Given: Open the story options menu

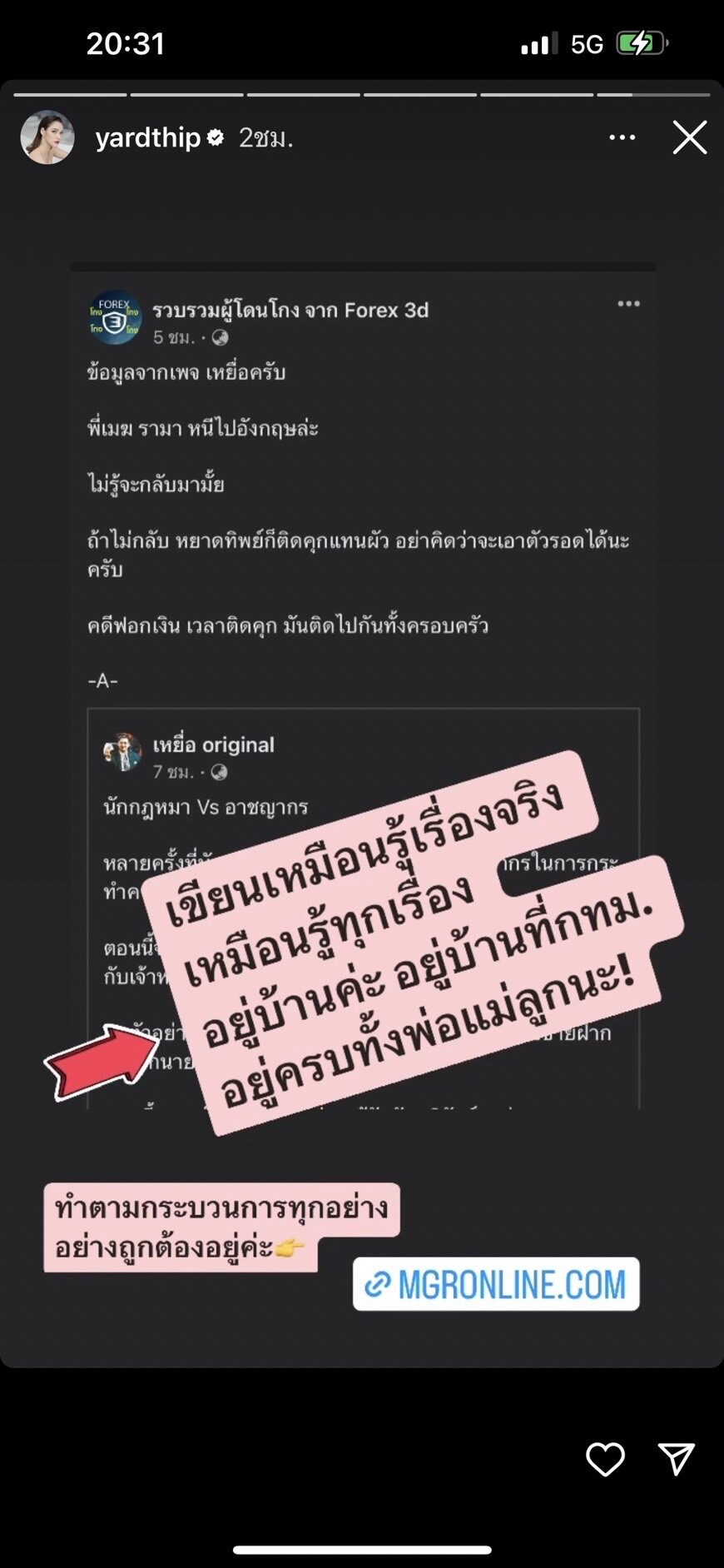Looking at the screenshot, I should (x=622, y=138).
